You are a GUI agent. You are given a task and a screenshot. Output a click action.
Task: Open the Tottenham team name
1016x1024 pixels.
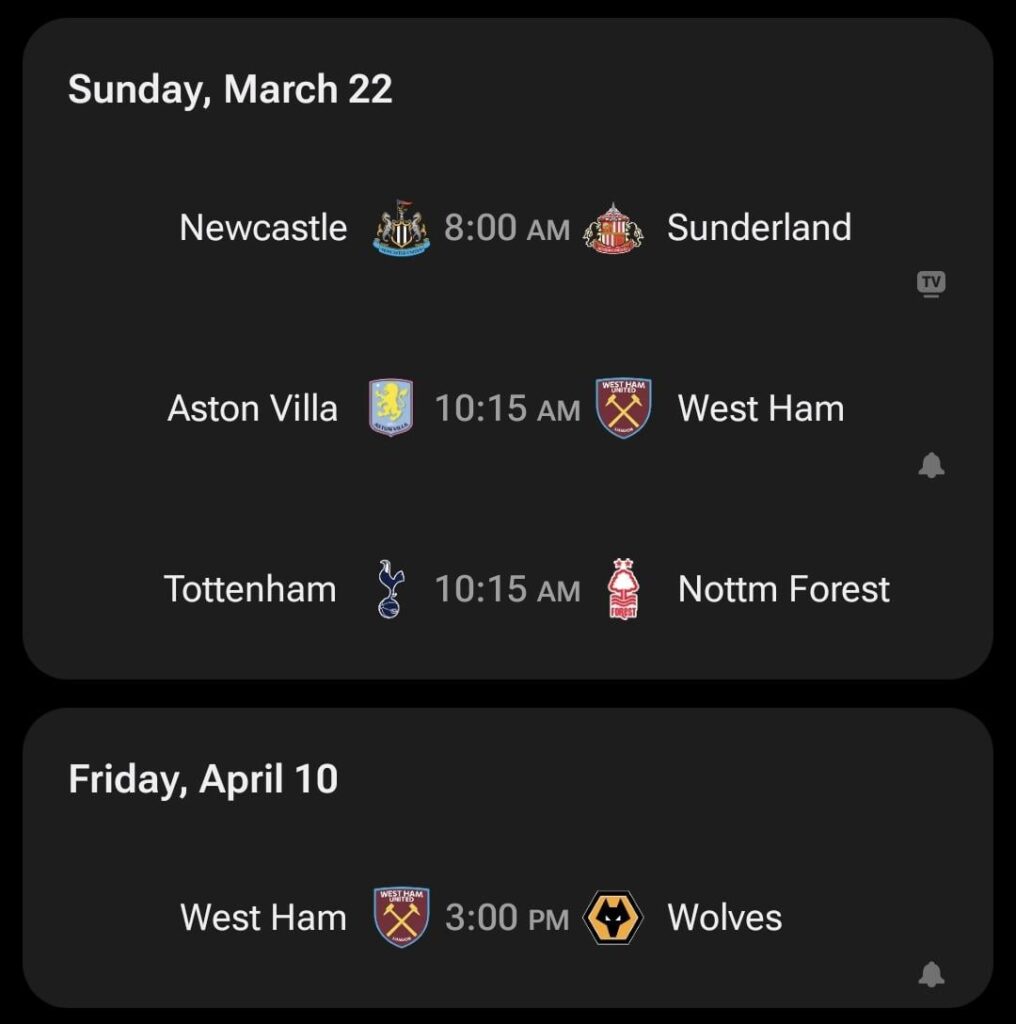tap(250, 589)
